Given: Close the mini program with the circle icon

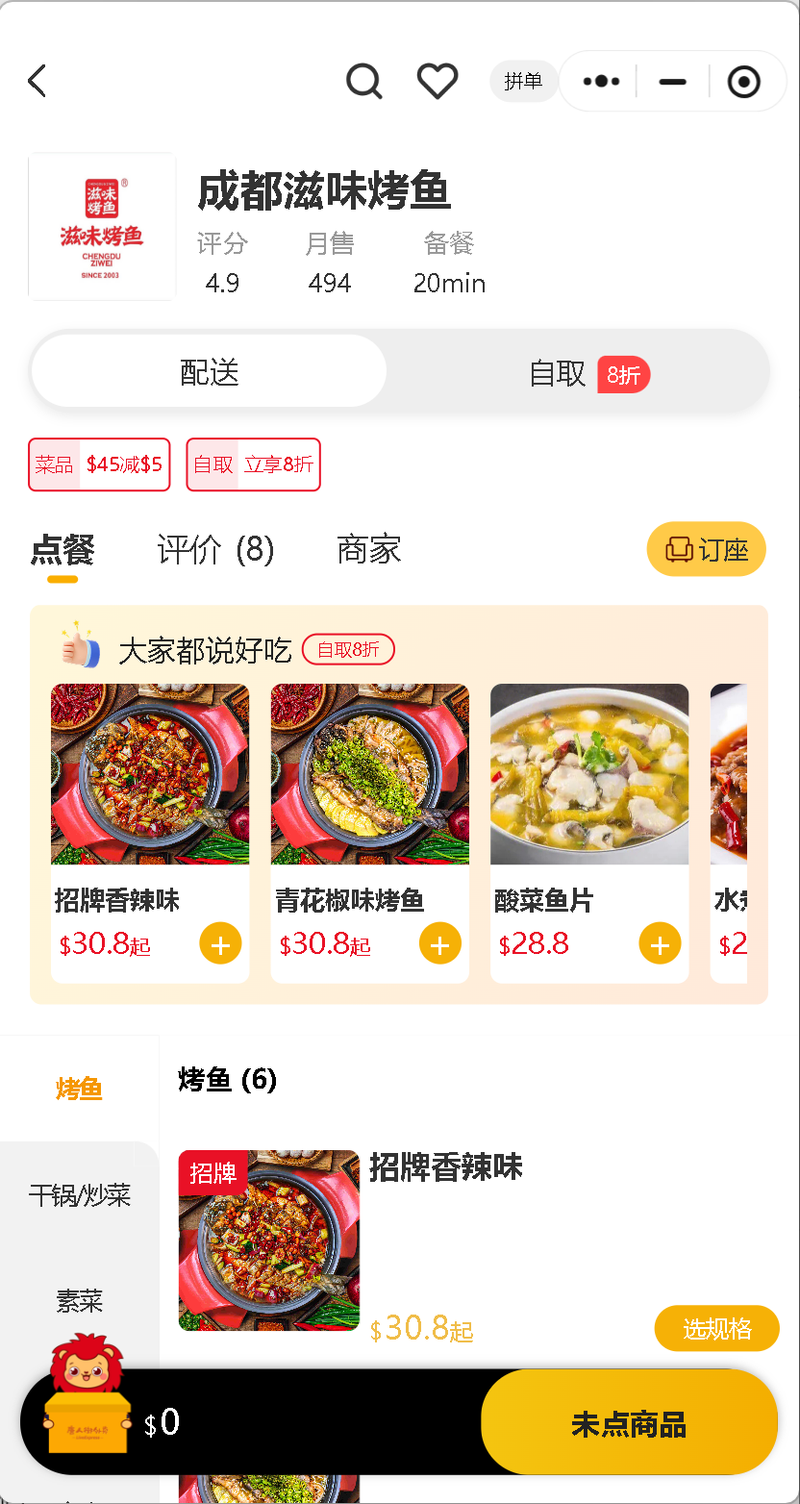Looking at the screenshot, I should [744, 81].
